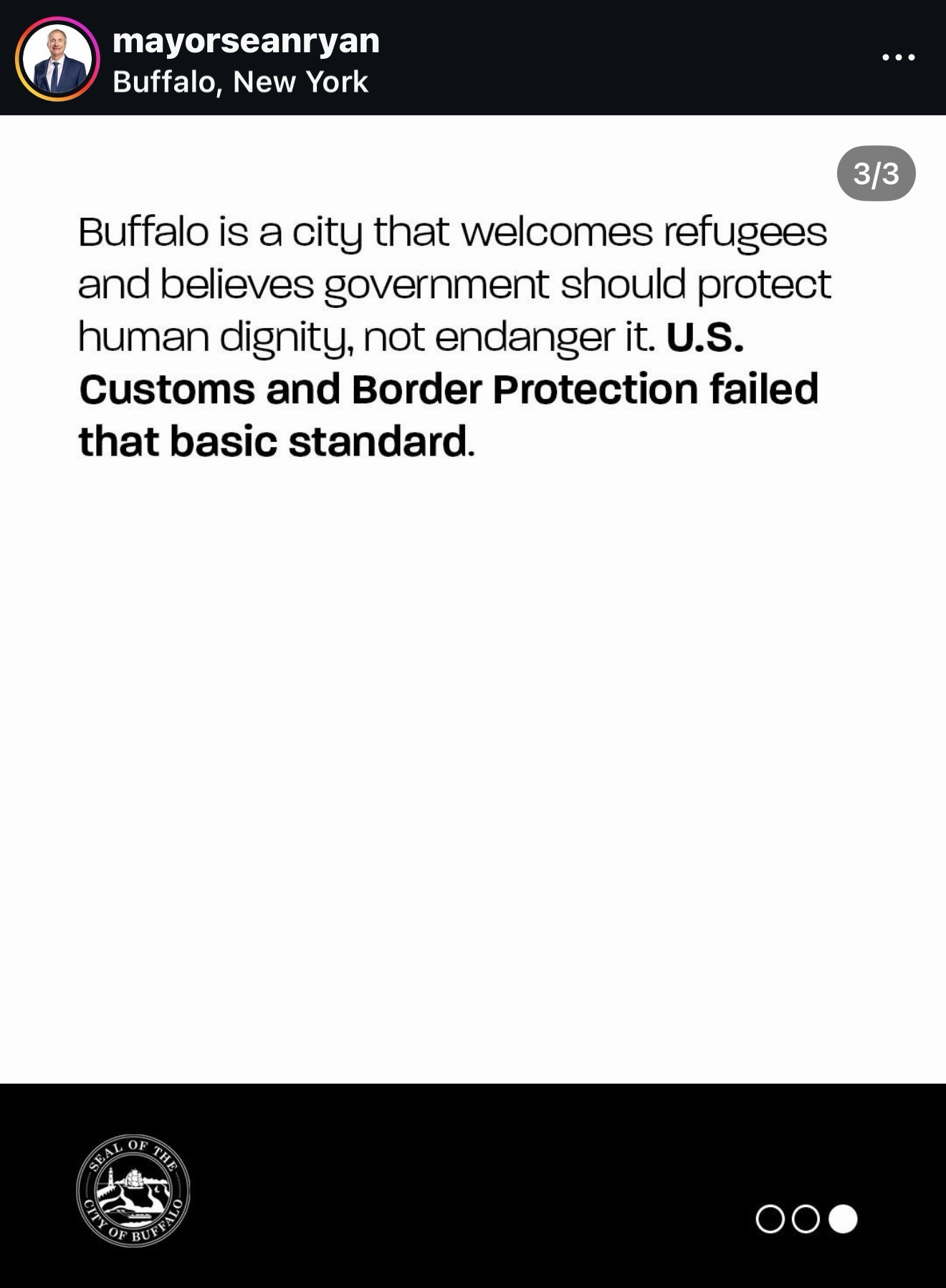
Task: Open the three-dot post options menu
Action: (898, 57)
